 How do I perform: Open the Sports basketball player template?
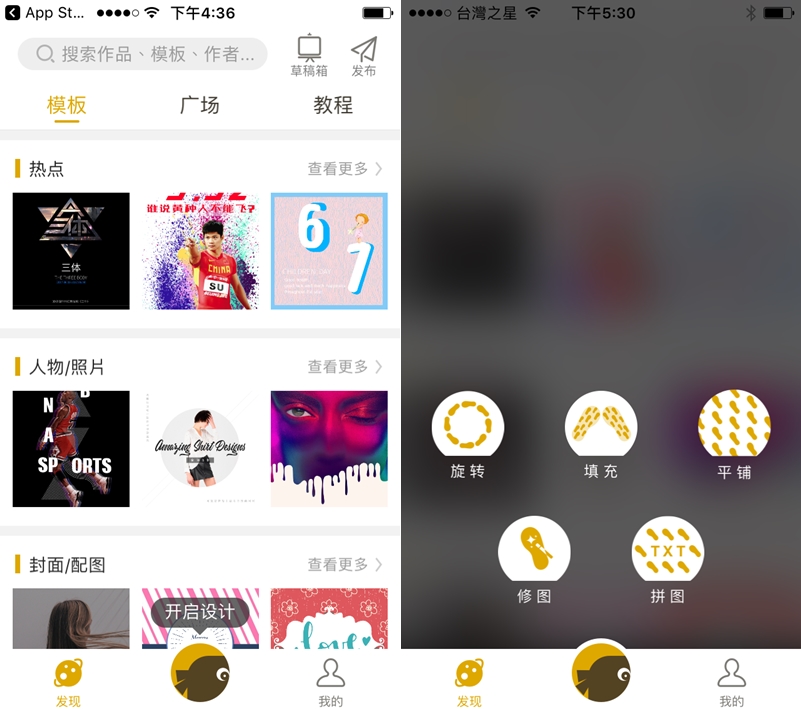tap(71, 449)
